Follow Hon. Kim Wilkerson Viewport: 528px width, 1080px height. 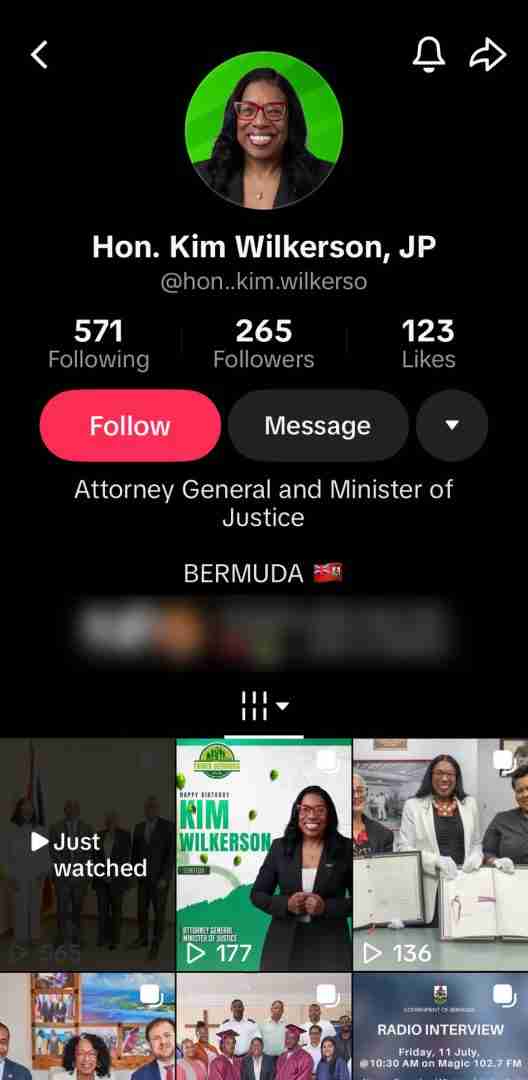point(130,426)
